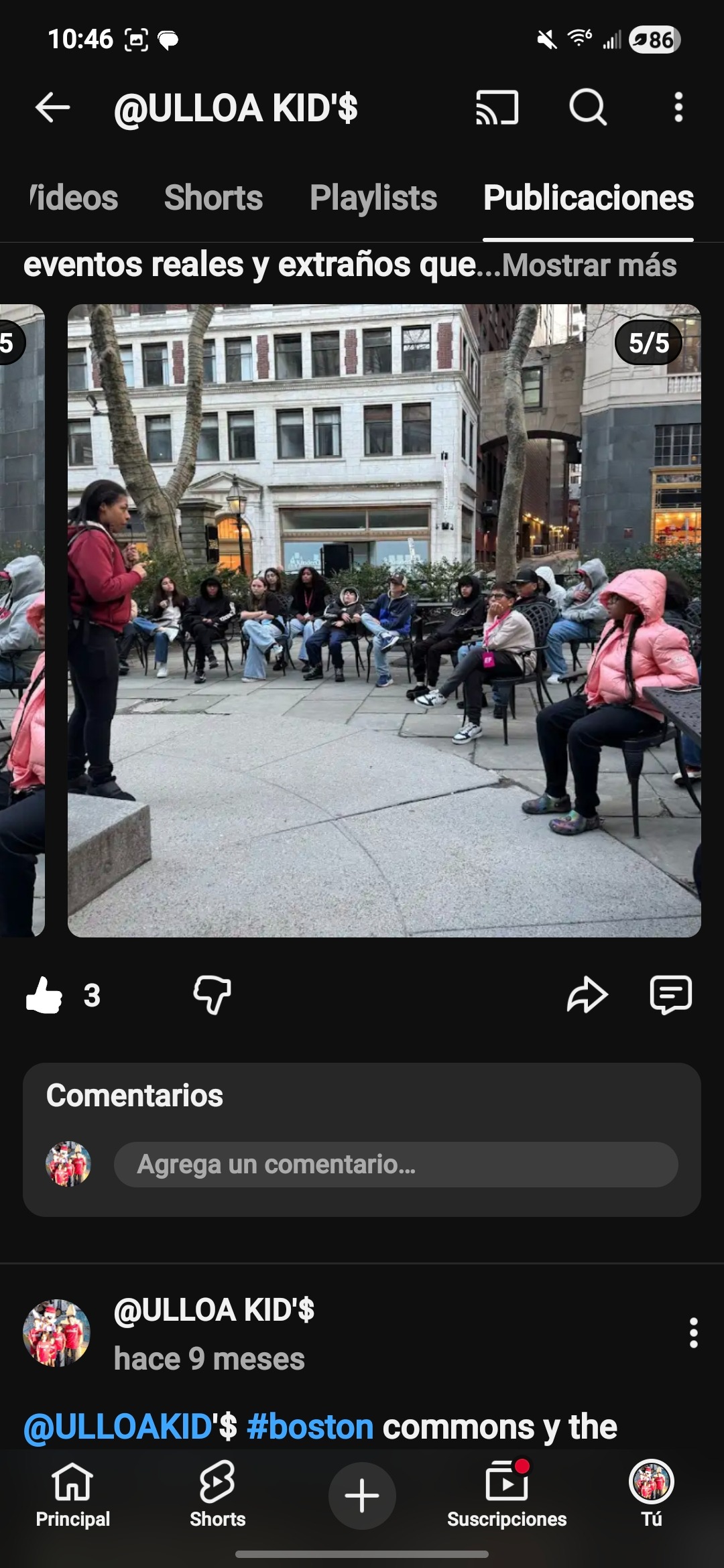Create new content with the plus button
This screenshot has height=1568, width=724.
pyautogui.click(x=362, y=1496)
